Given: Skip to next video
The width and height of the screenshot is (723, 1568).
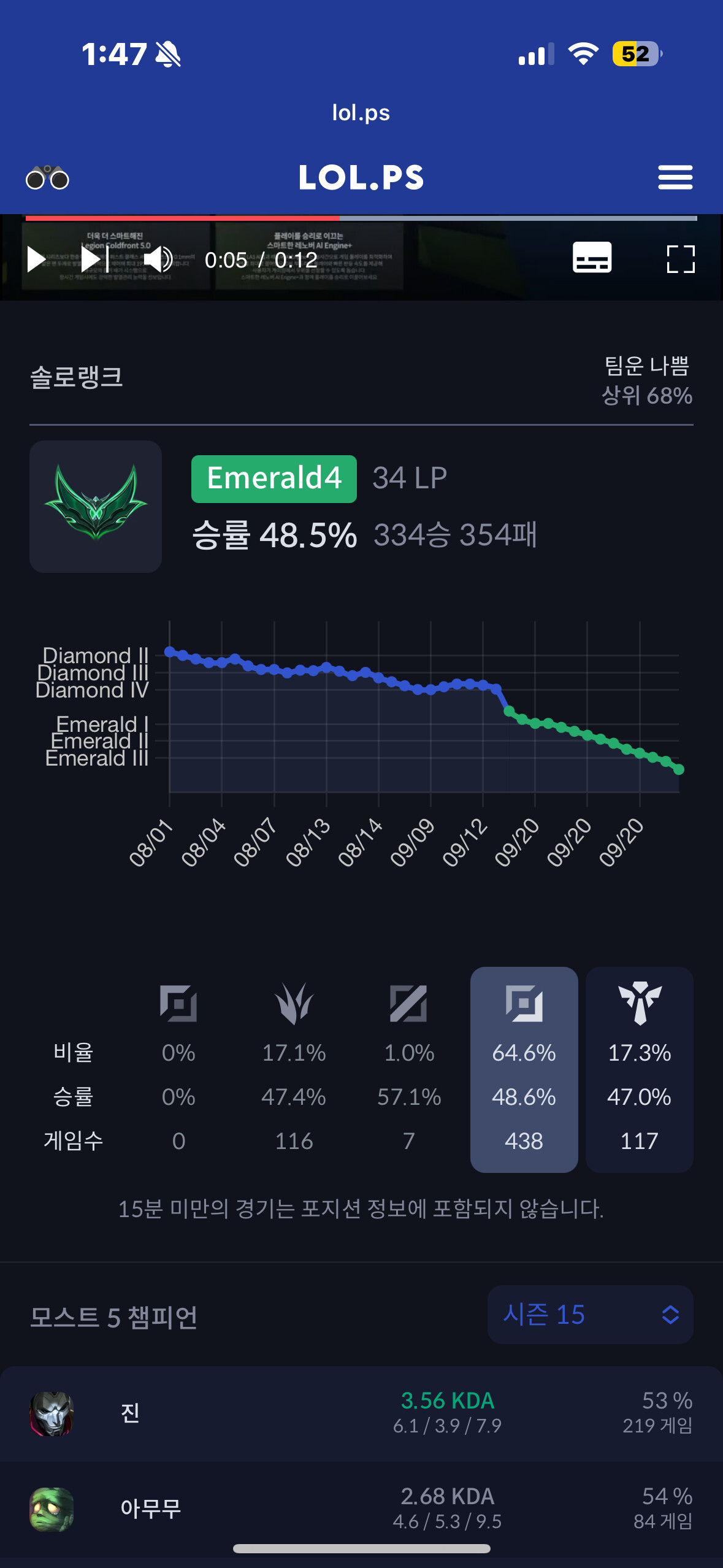Looking at the screenshot, I should pyautogui.click(x=94, y=259).
